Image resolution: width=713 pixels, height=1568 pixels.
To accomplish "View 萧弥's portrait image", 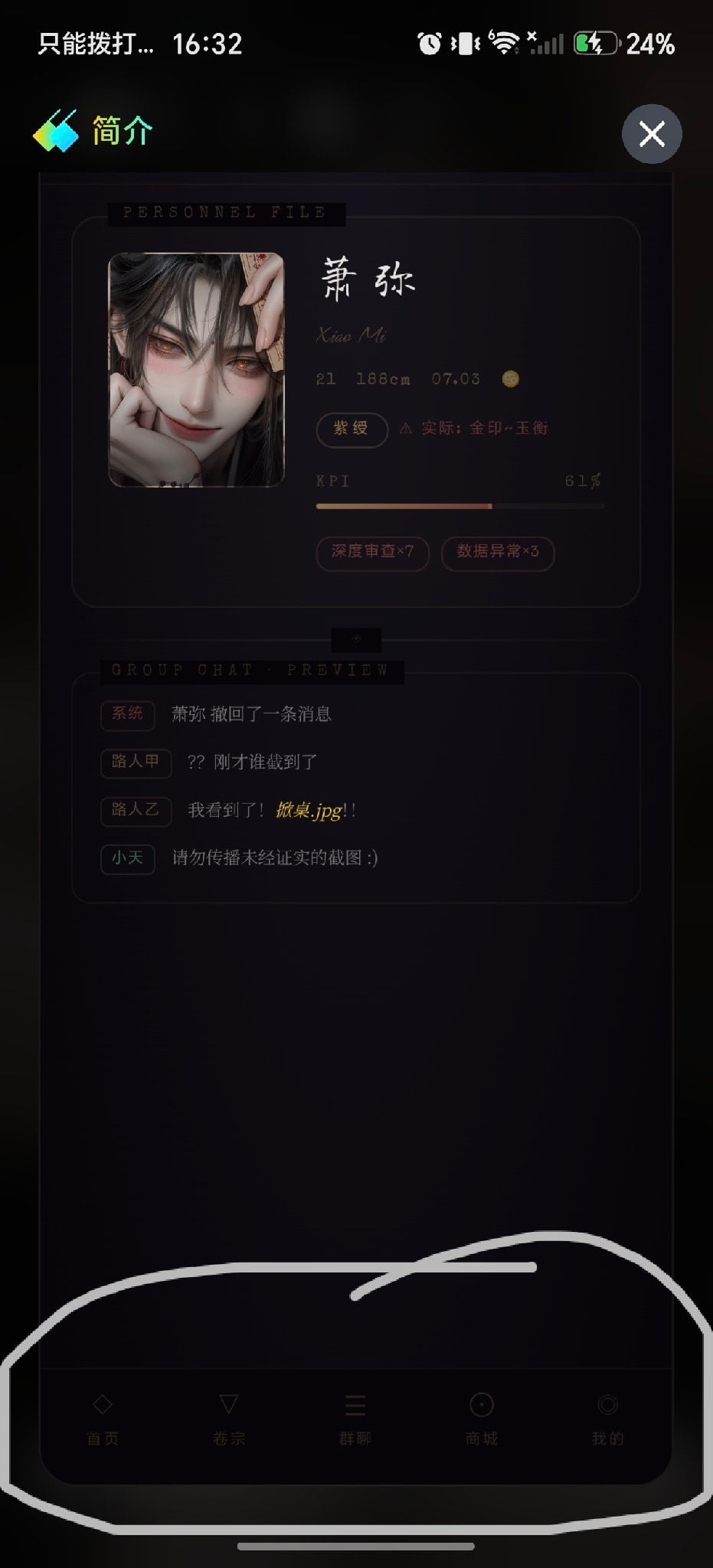I will tap(196, 370).
